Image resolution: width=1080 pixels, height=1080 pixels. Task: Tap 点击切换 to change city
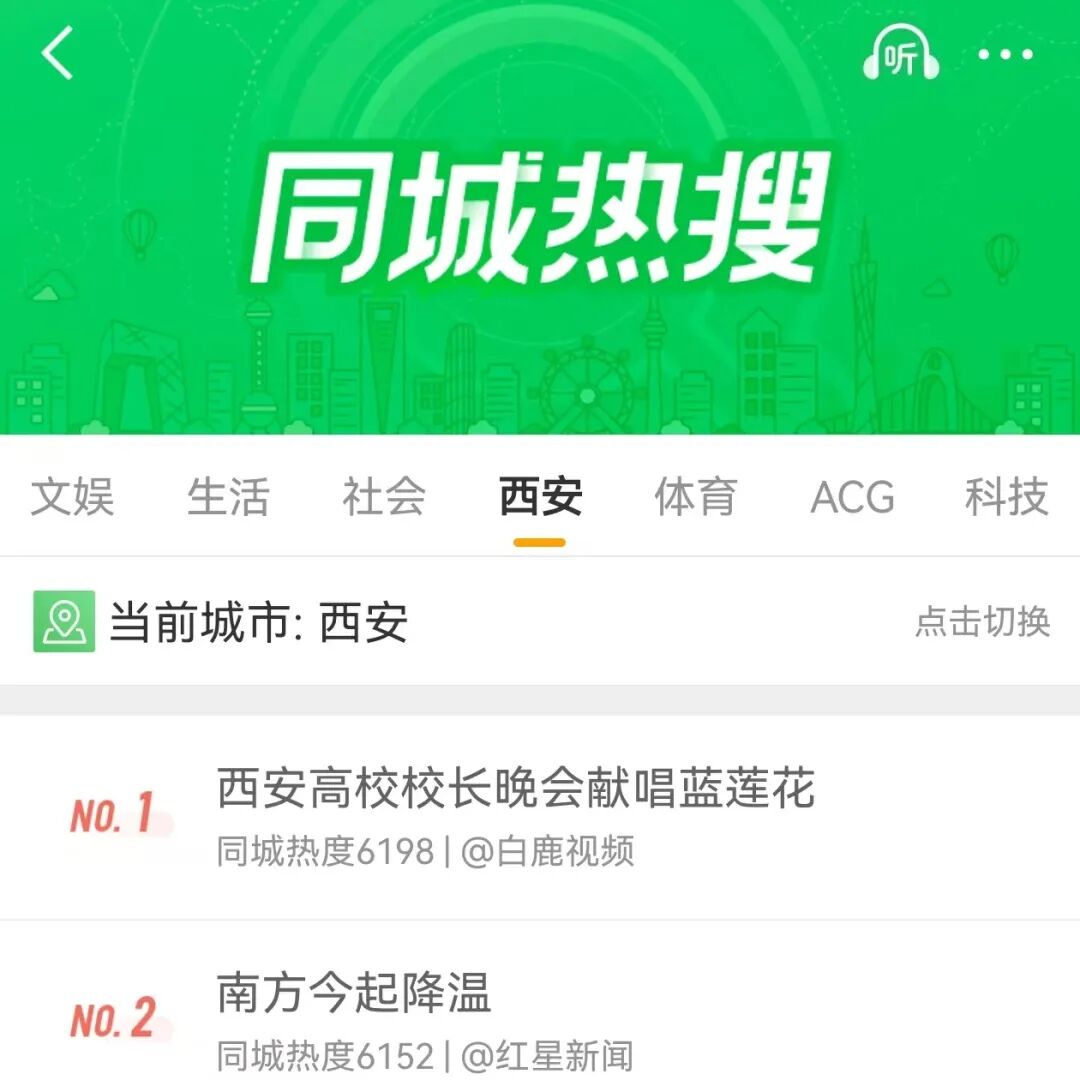(x=982, y=622)
